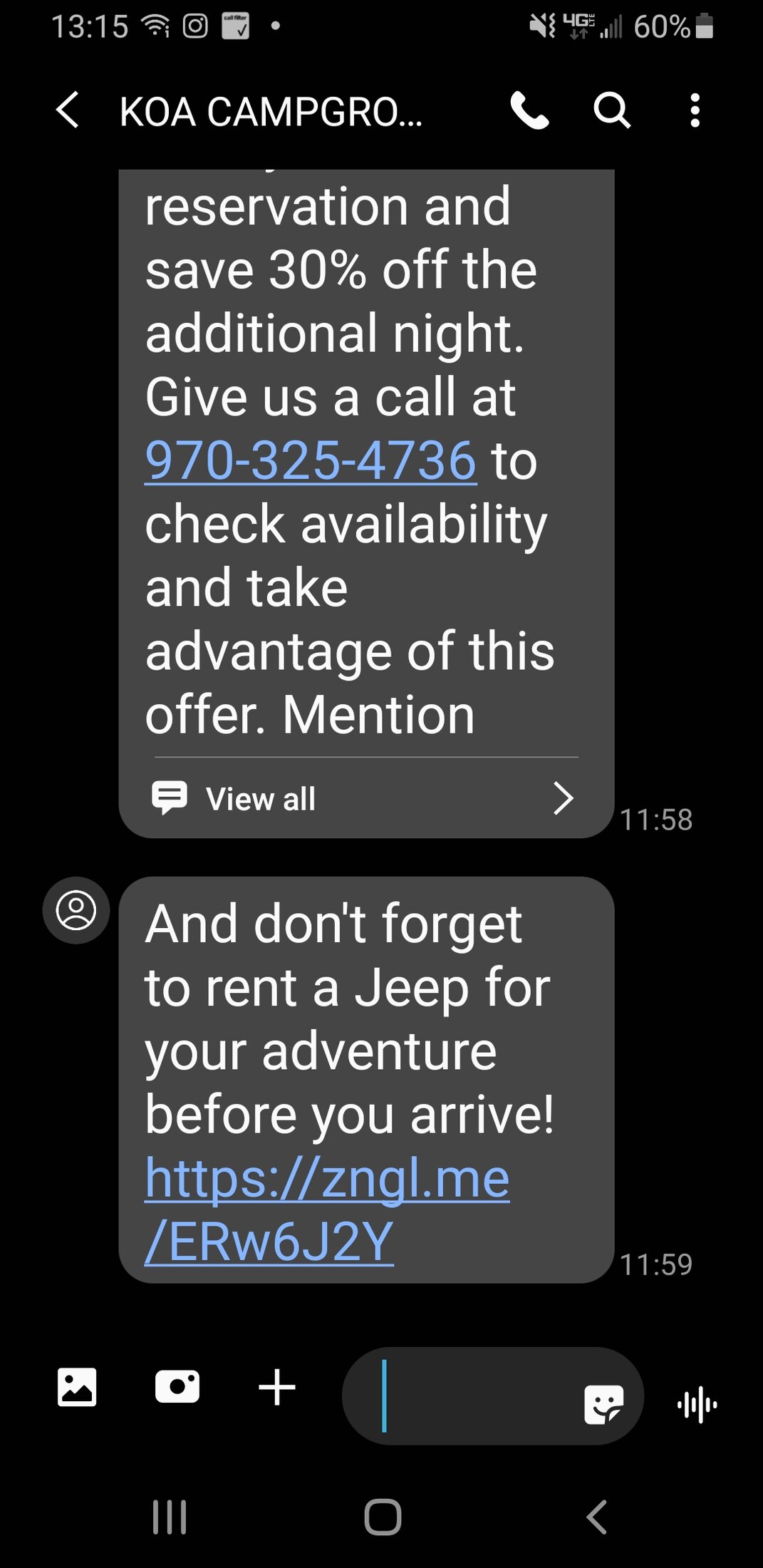Viewport: 763px width, 1568px height.
Task: Open the three-dot overflow menu
Action: tap(695, 110)
